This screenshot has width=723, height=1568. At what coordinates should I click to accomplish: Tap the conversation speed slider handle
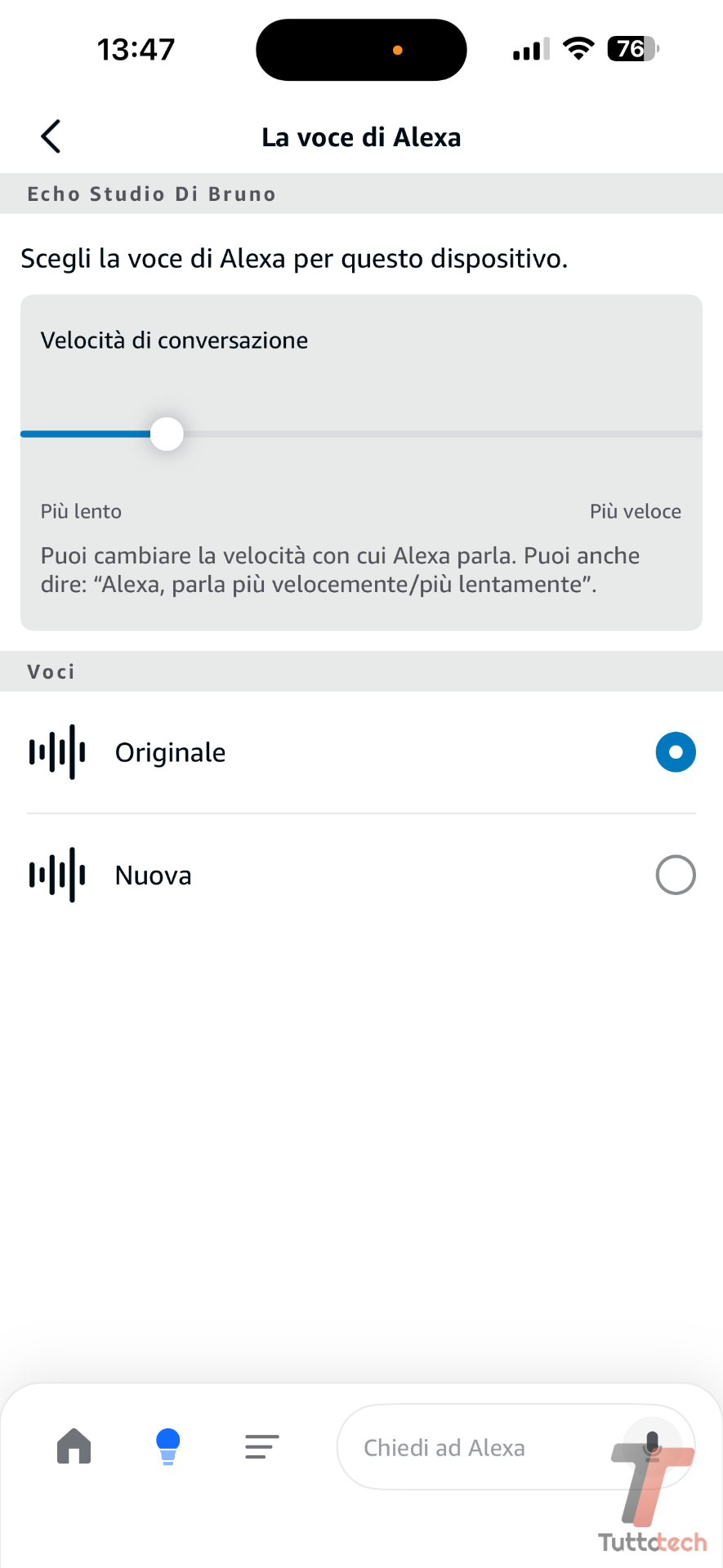click(x=167, y=434)
